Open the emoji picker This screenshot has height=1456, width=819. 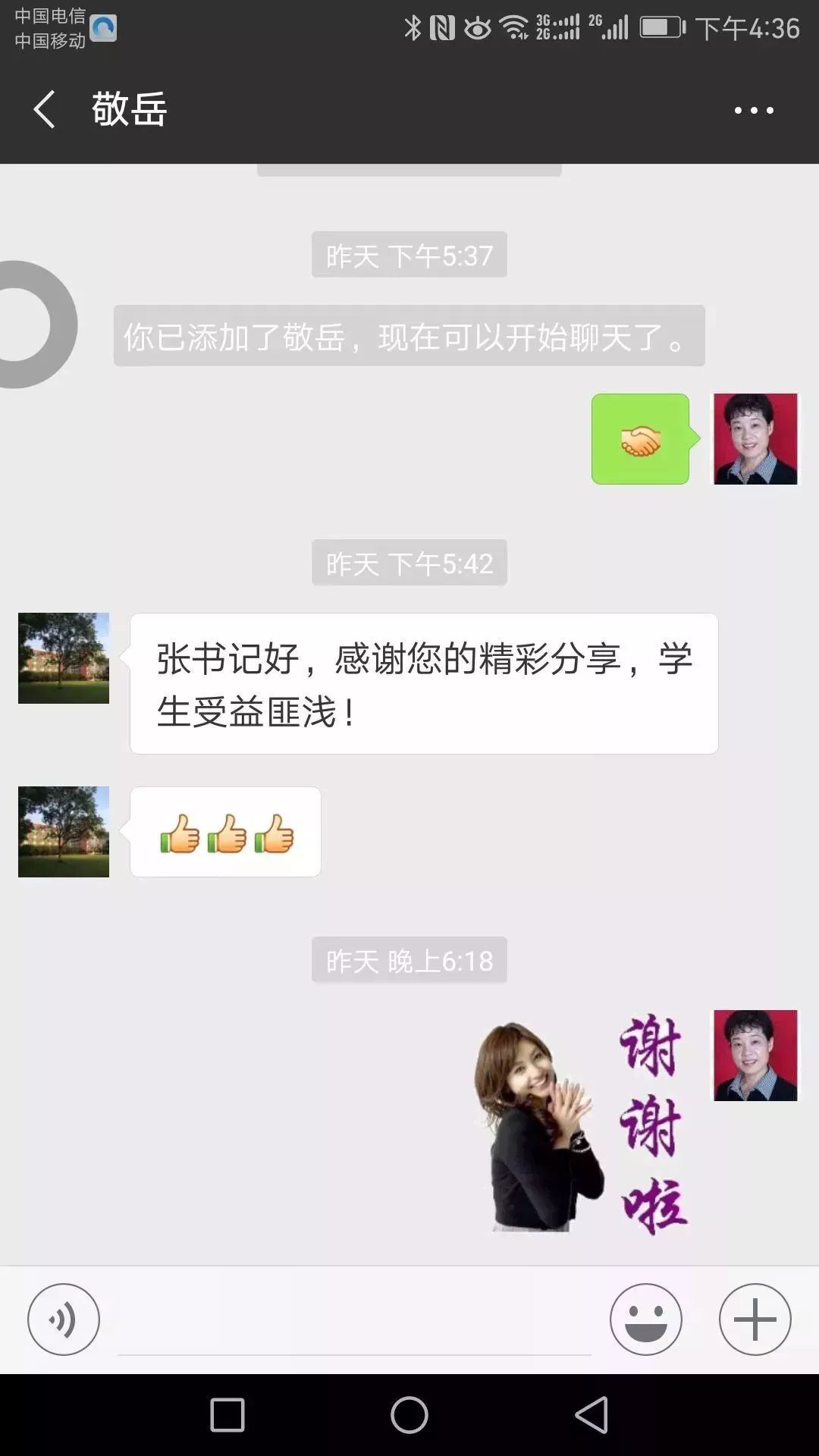pyautogui.click(x=645, y=1319)
